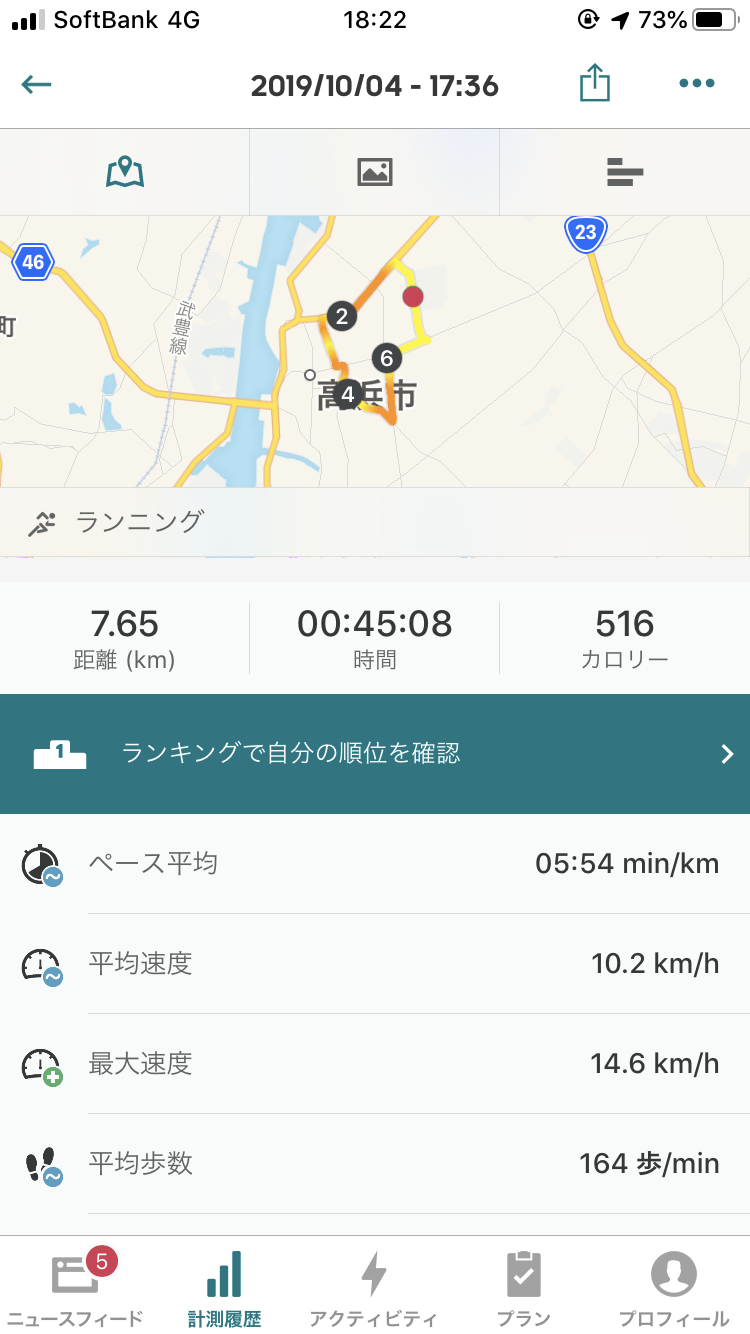Switch to the photos tab
Viewport: 750px width, 1334px height.
pos(375,172)
